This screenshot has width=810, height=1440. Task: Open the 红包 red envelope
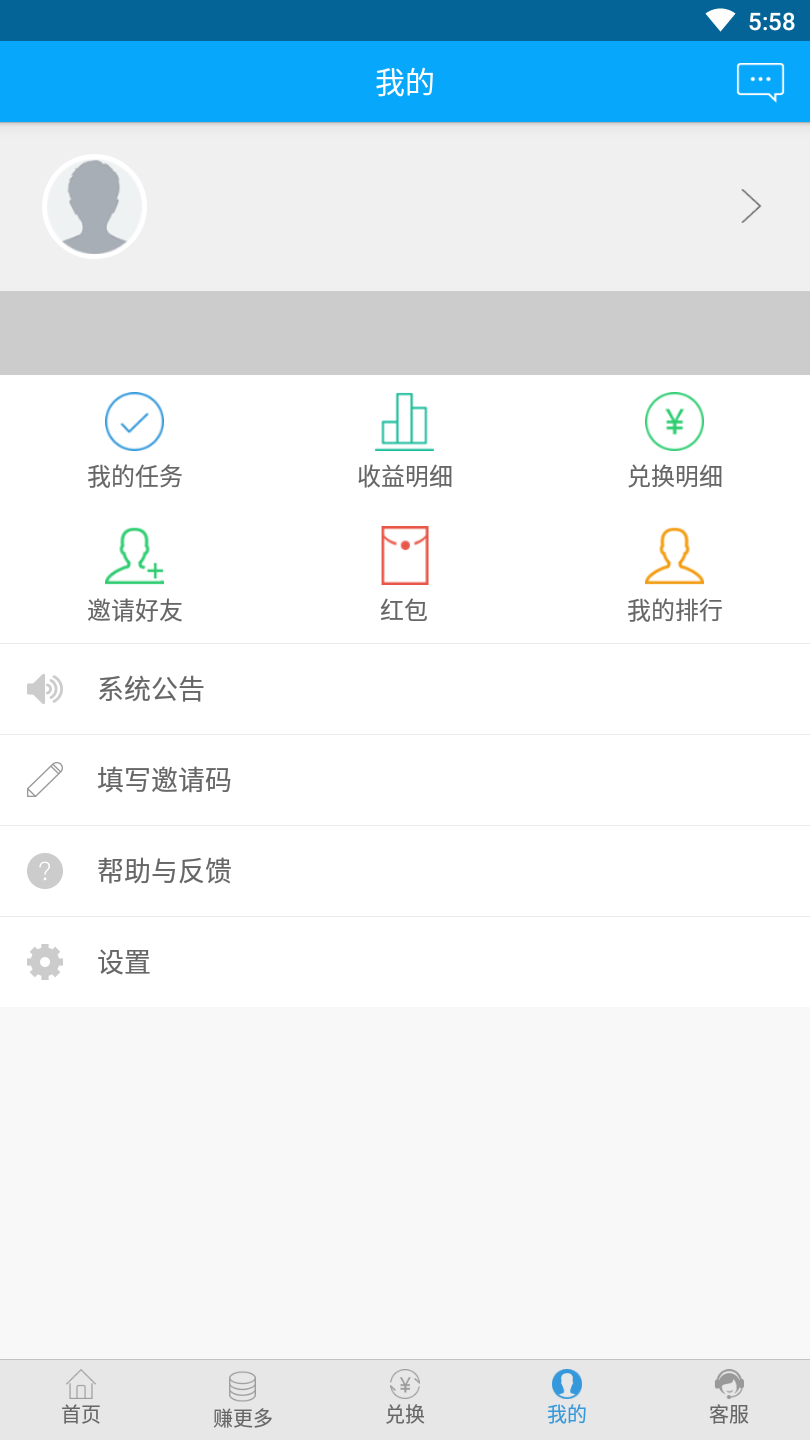(x=405, y=575)
